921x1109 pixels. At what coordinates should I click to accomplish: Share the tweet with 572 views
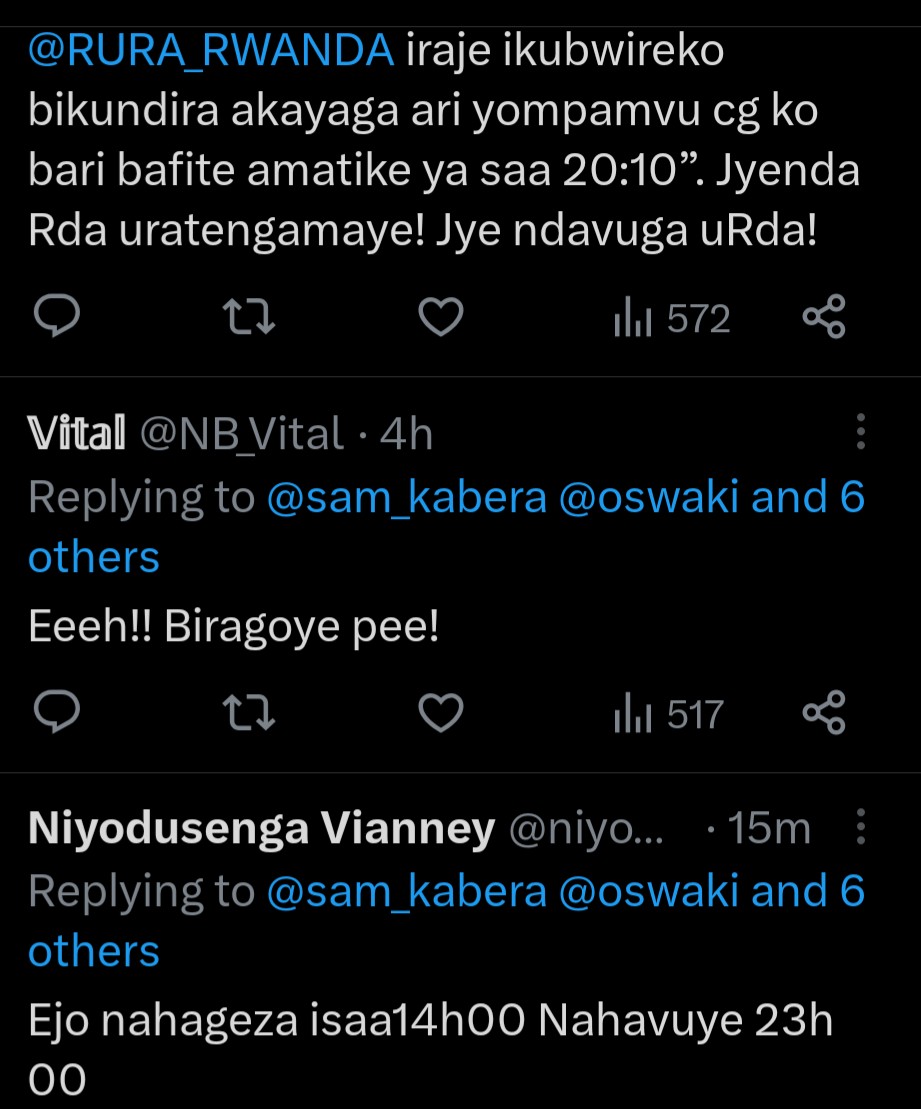click(825, 318)
